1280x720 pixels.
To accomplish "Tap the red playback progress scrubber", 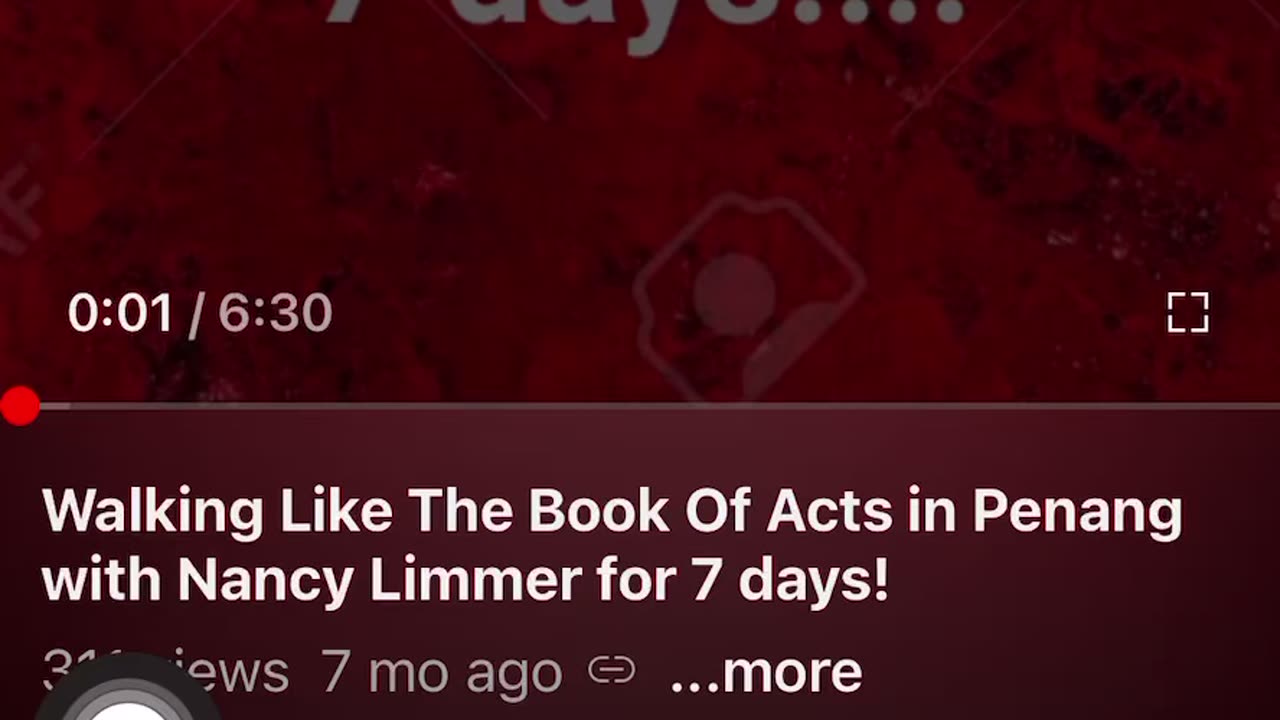I will [x=19, y=406].
